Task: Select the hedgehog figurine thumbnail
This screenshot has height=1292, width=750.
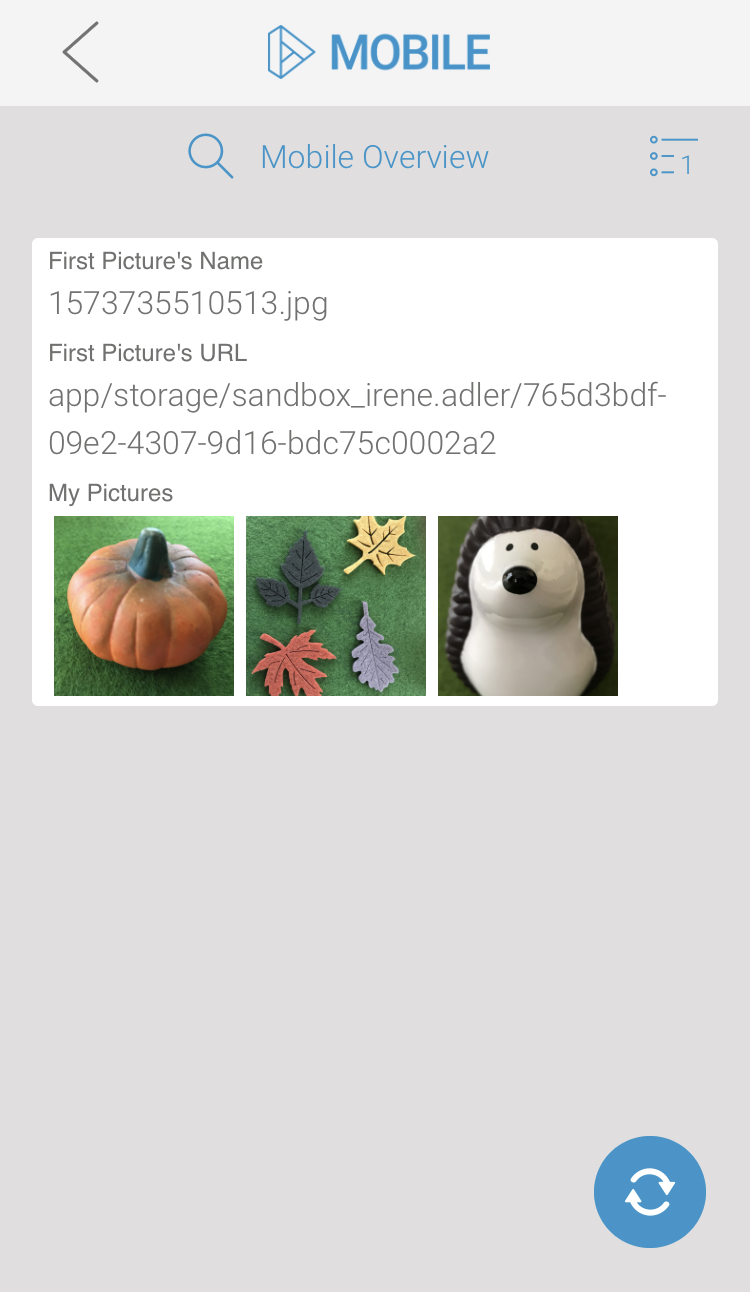Action: tap(527, 605)
